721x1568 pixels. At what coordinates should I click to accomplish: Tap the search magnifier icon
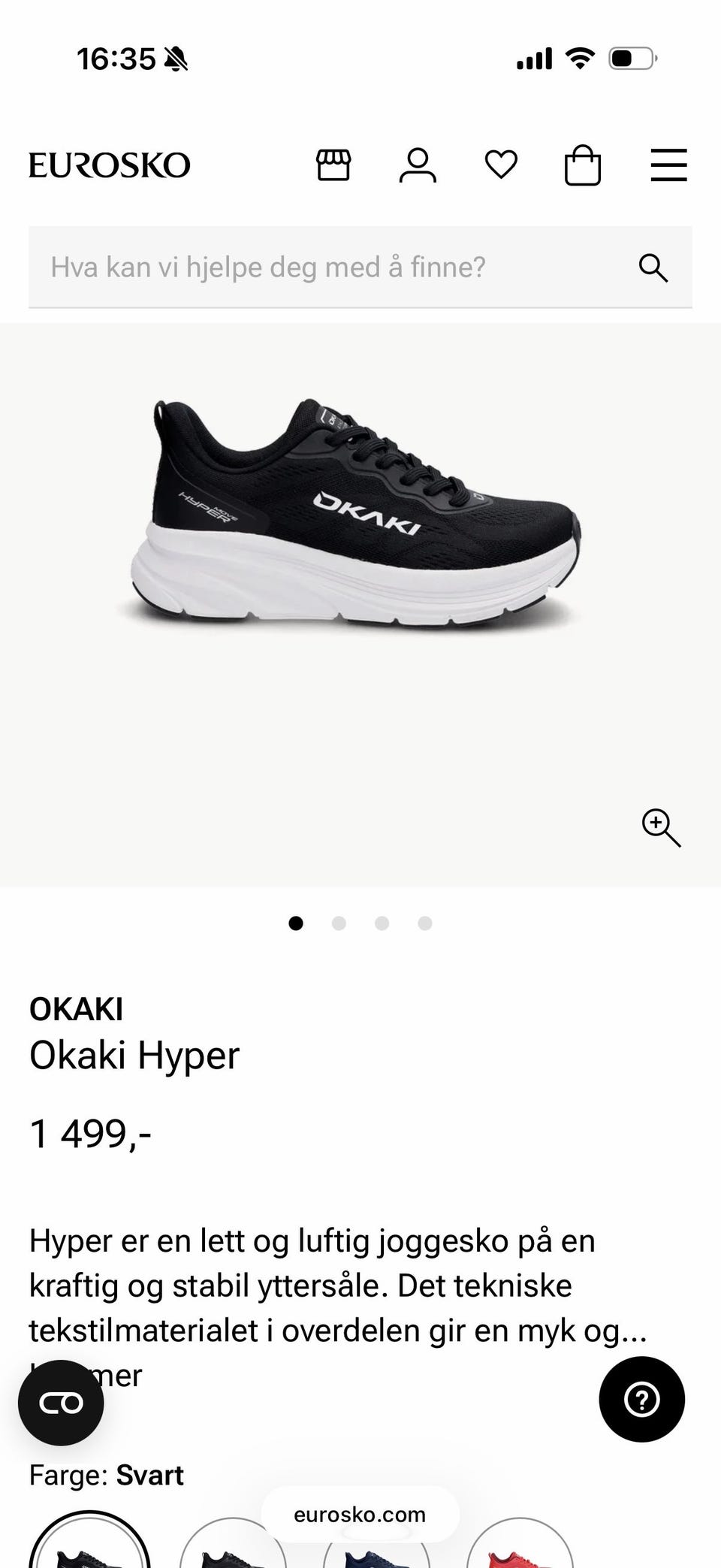point(653,267)
